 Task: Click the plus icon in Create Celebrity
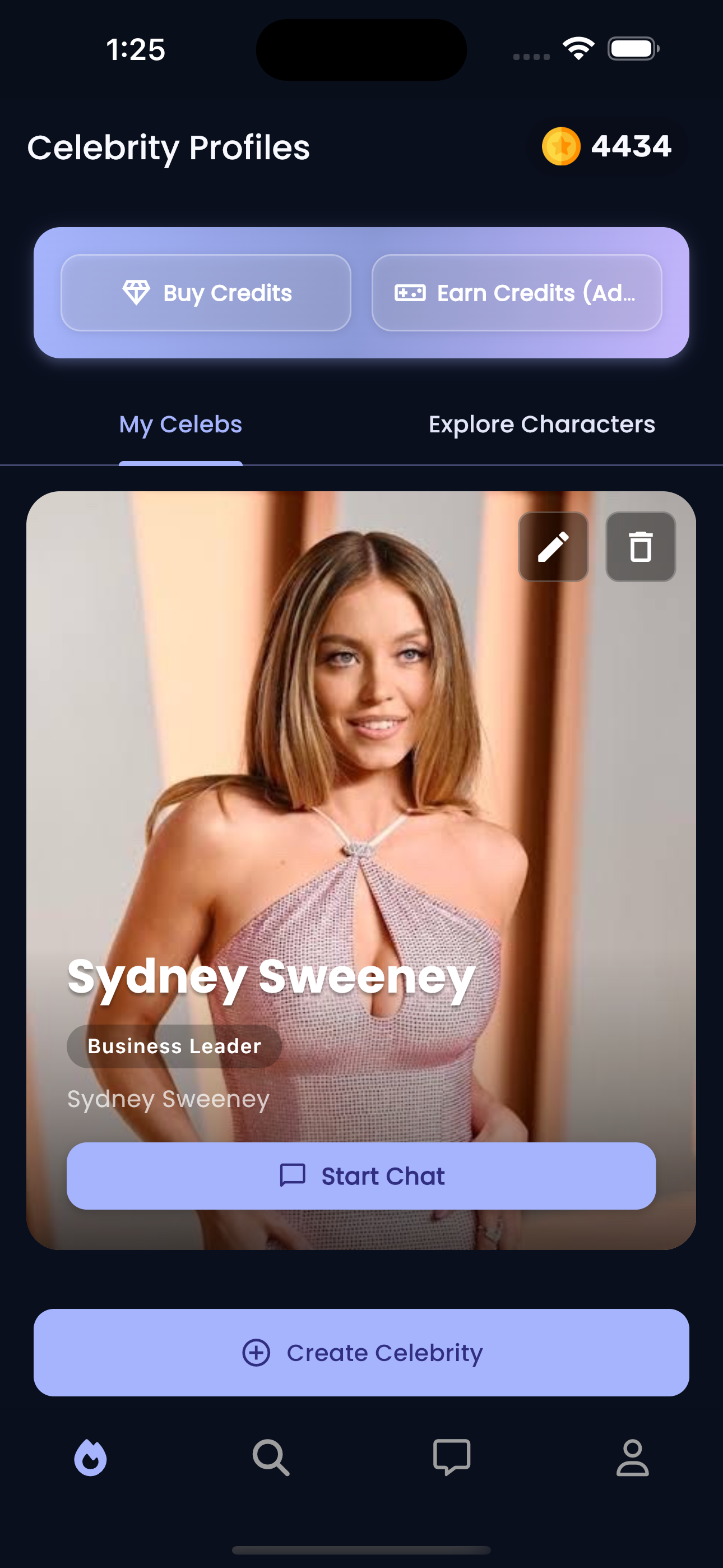pos(256,1353)
